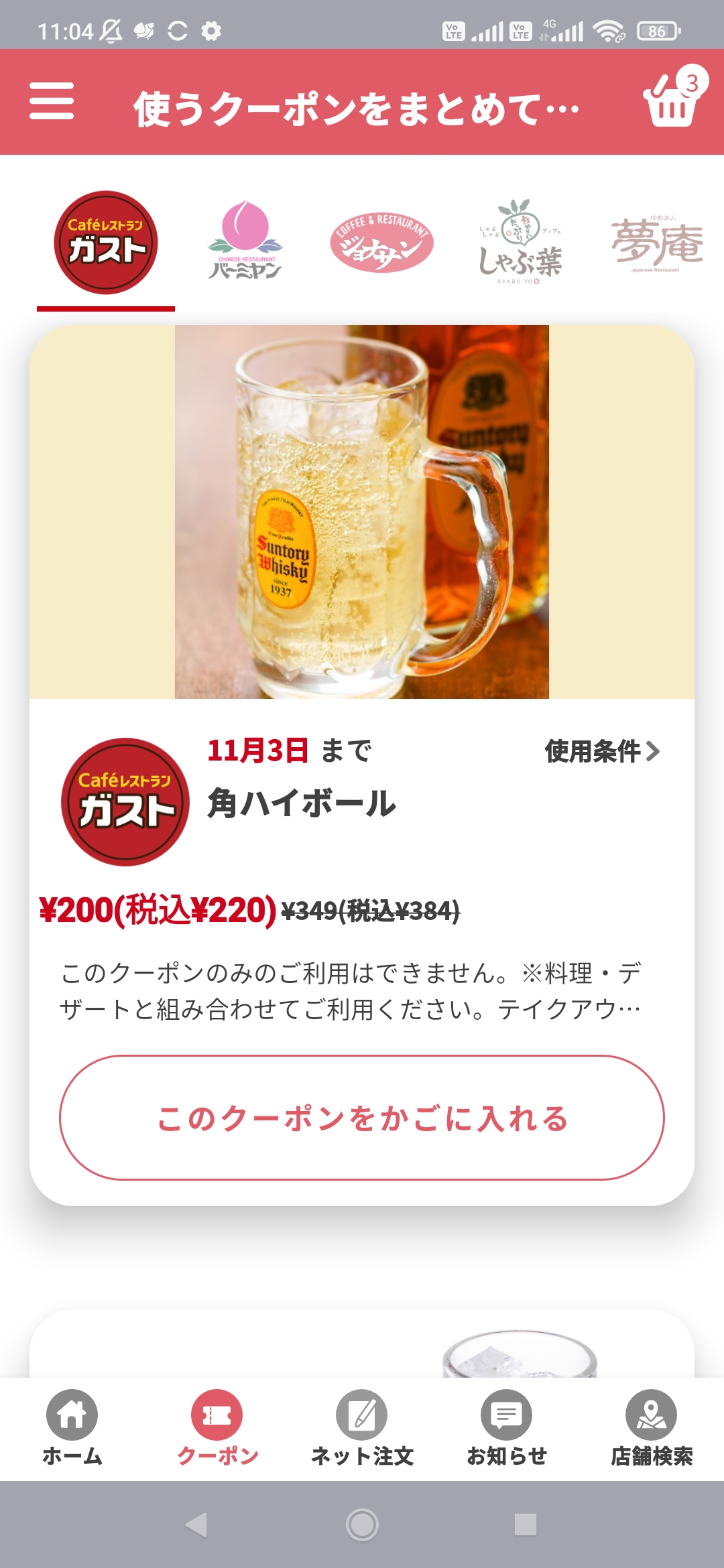
Task: Switch to the 夢庵 brand tab
Action: pos(658,243)
